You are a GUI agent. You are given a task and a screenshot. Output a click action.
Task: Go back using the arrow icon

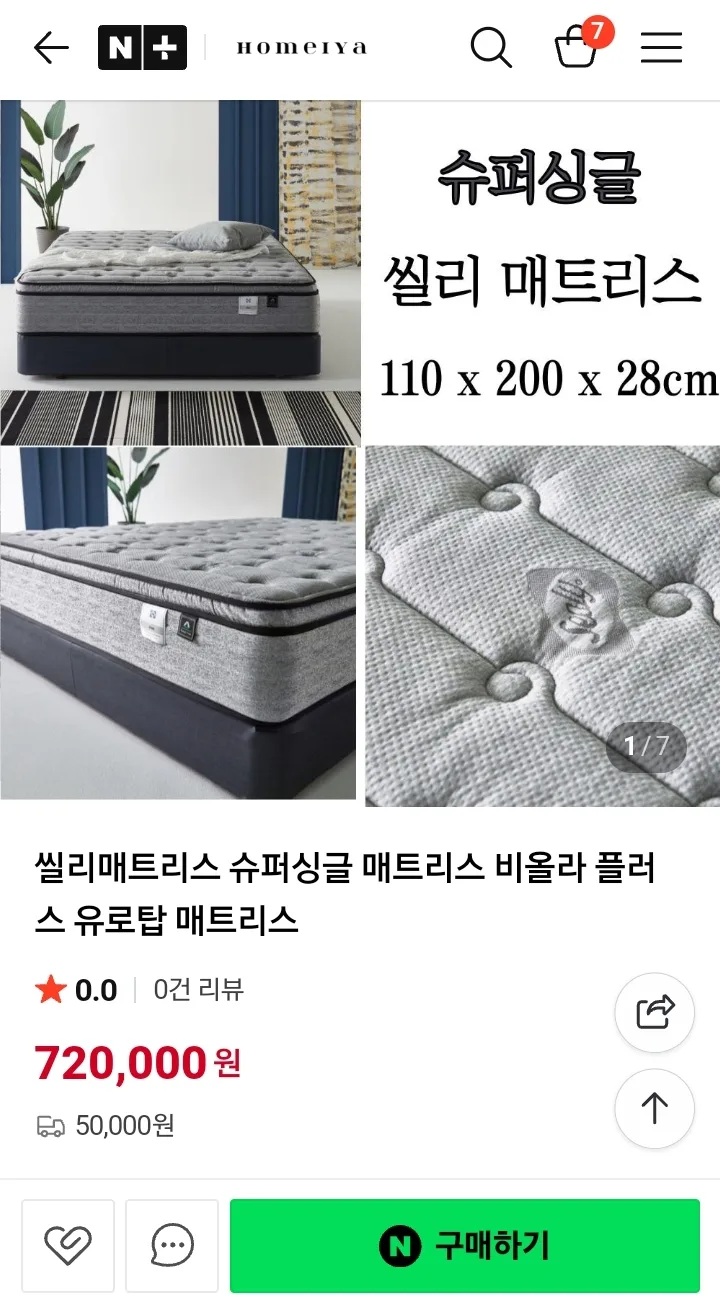click(51, 47)
